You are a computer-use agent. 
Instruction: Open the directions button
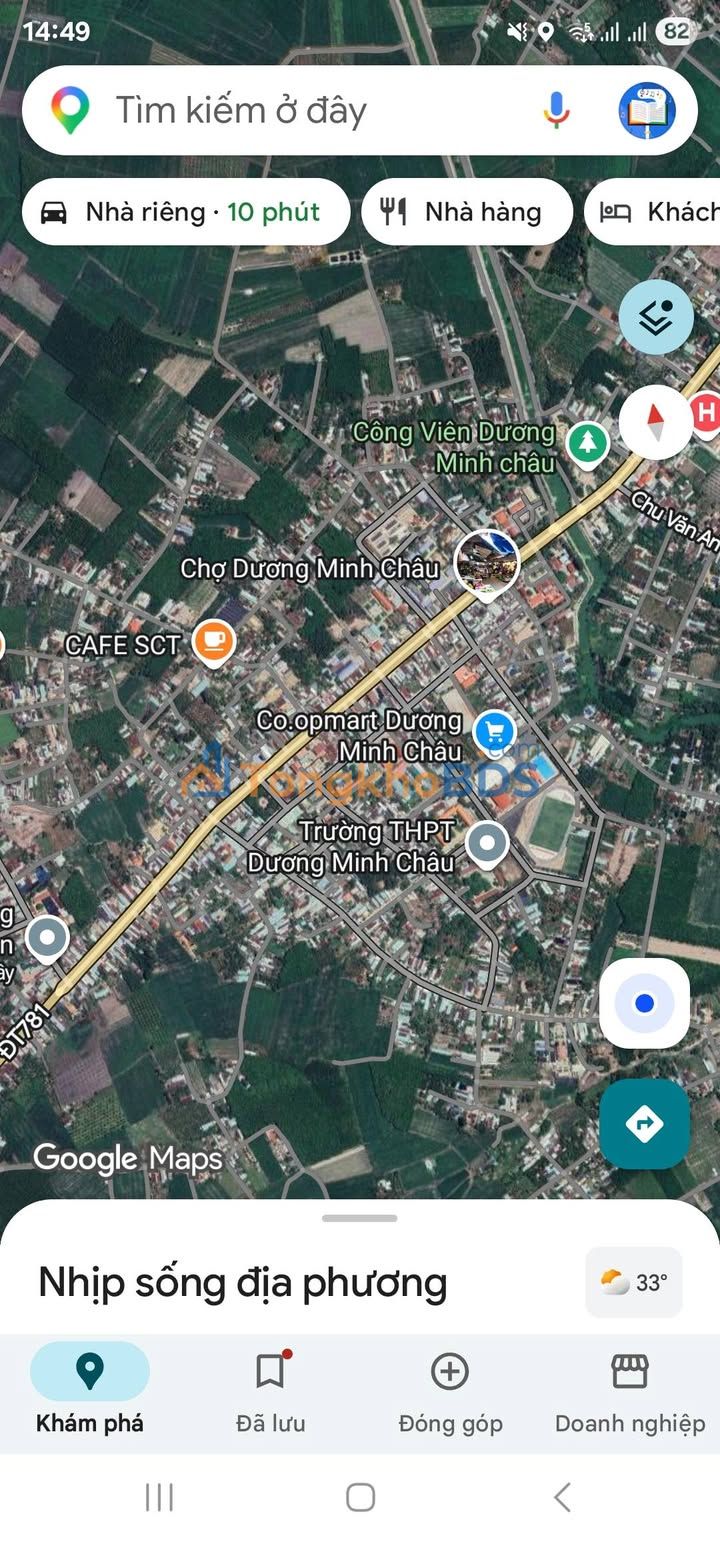pos(644,1124)
